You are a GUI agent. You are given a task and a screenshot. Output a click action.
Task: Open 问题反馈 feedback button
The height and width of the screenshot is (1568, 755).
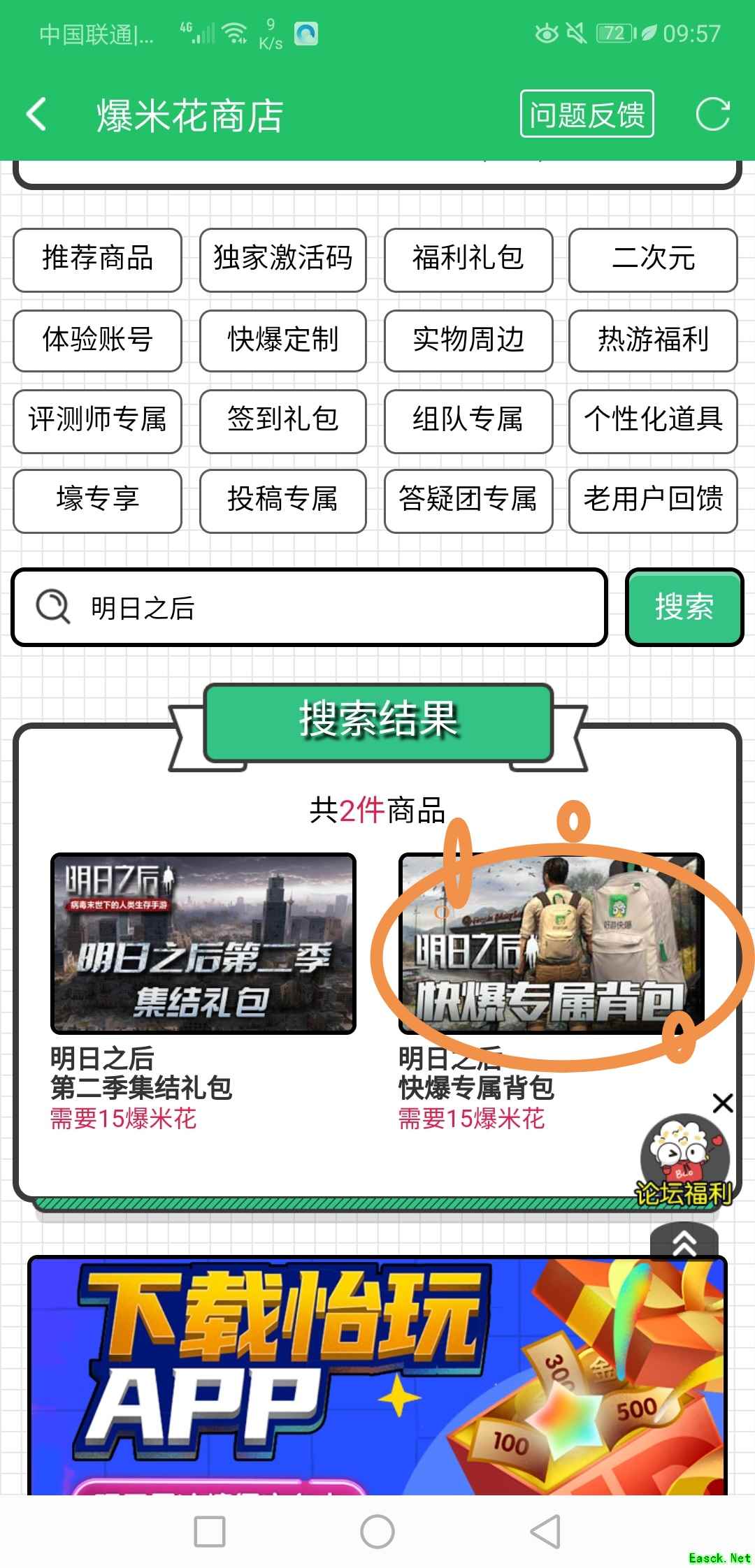click(x=587, y=114)
